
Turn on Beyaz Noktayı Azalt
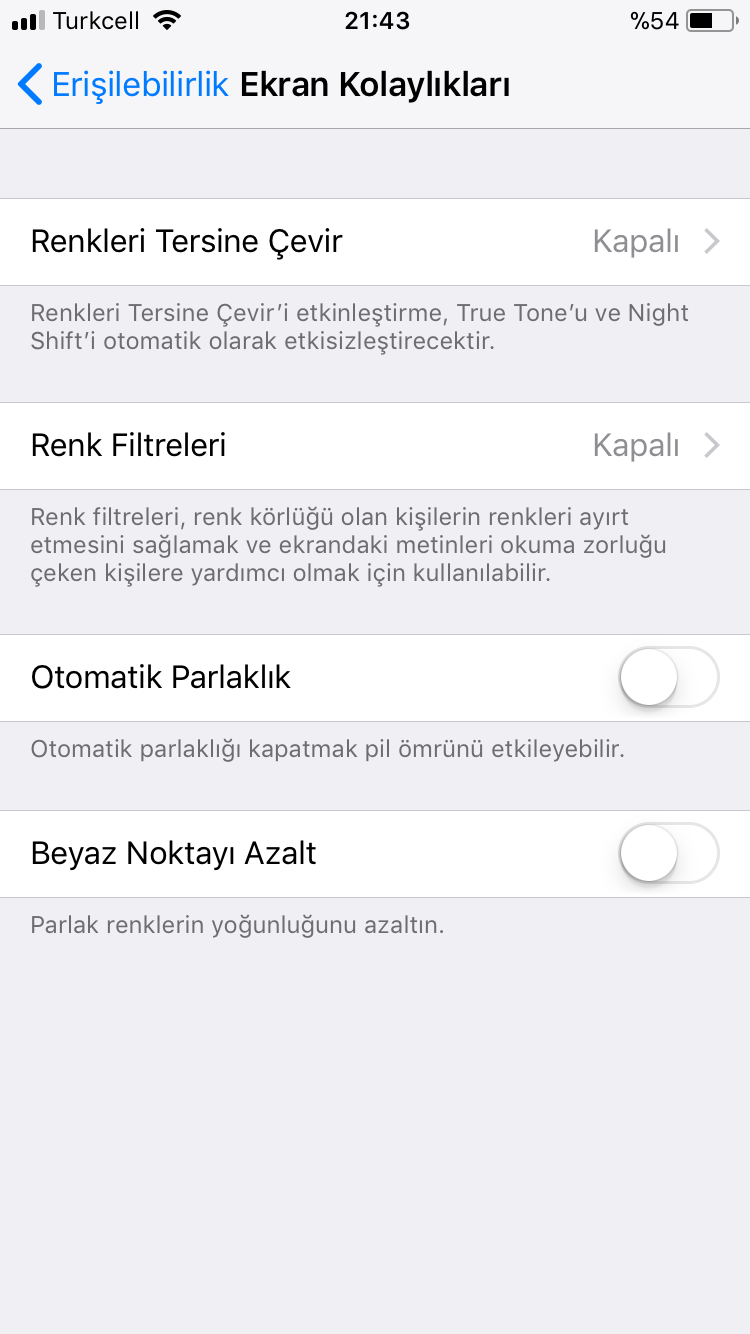tap(668, 853)
